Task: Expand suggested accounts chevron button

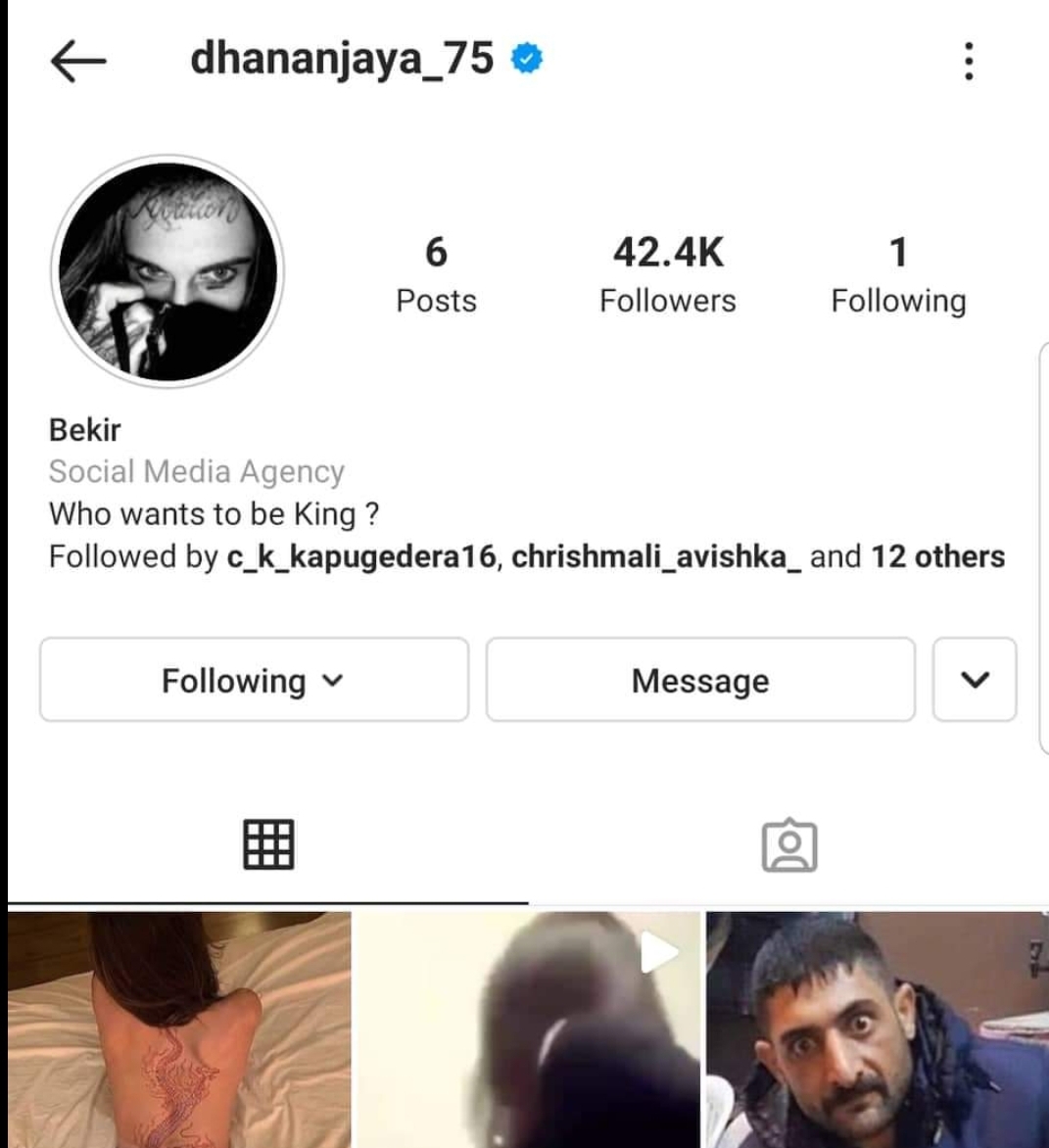Action: (x=975, y=680)
